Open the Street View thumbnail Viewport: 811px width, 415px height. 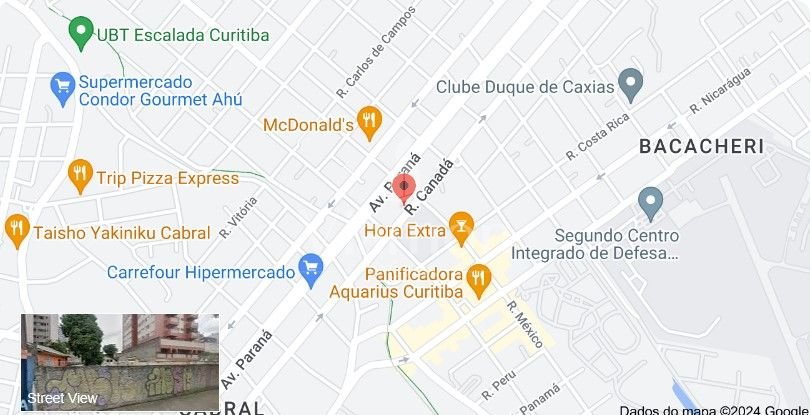120,362
